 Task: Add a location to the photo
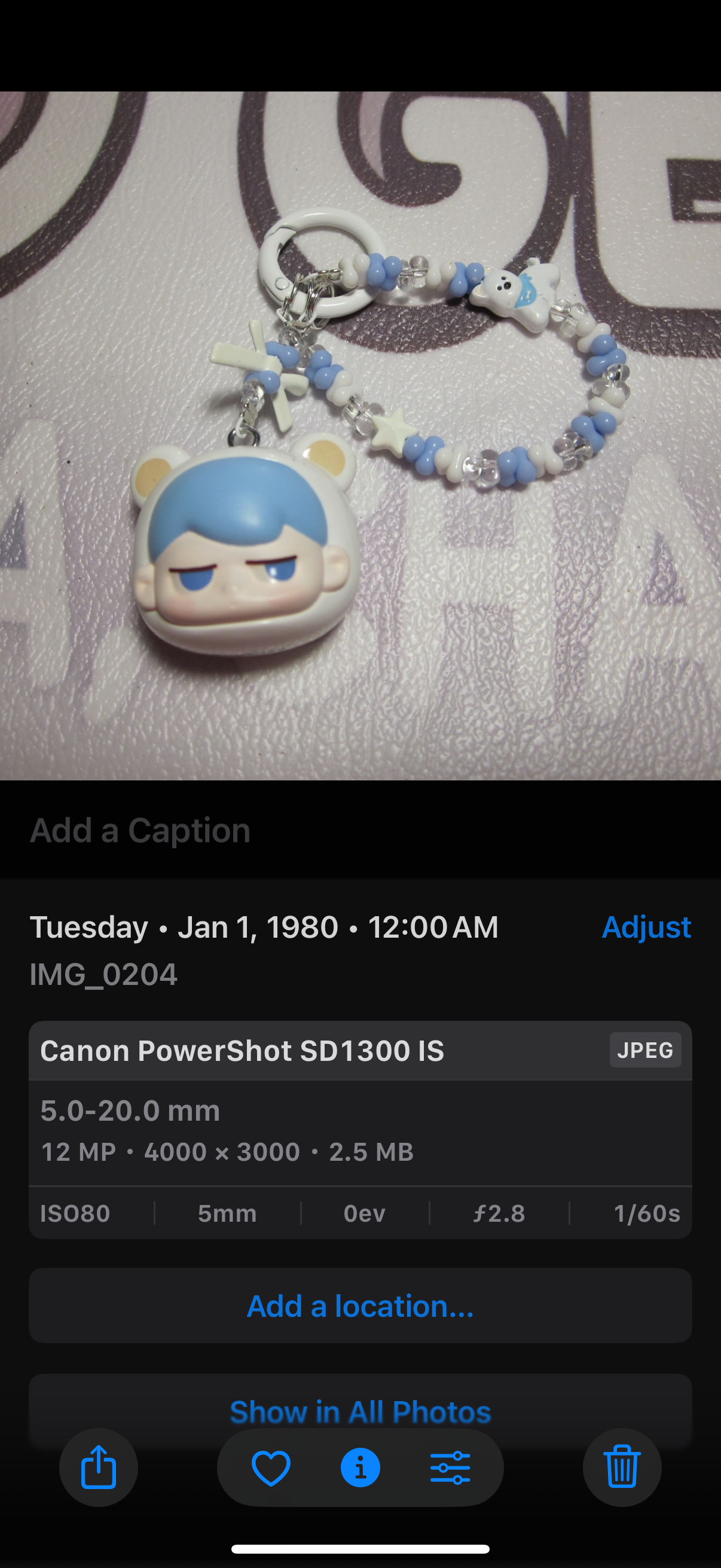[360, 1306]
